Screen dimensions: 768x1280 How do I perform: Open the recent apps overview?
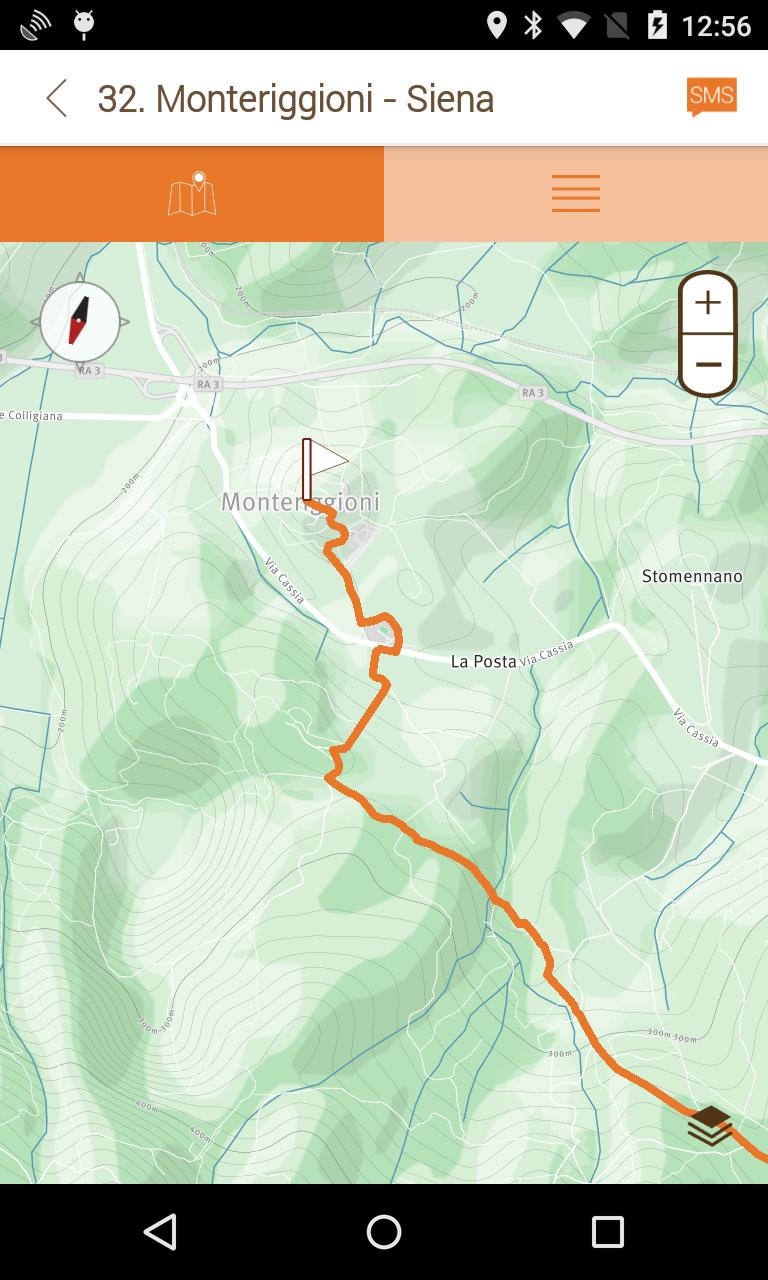click(x=607, y=1232)
